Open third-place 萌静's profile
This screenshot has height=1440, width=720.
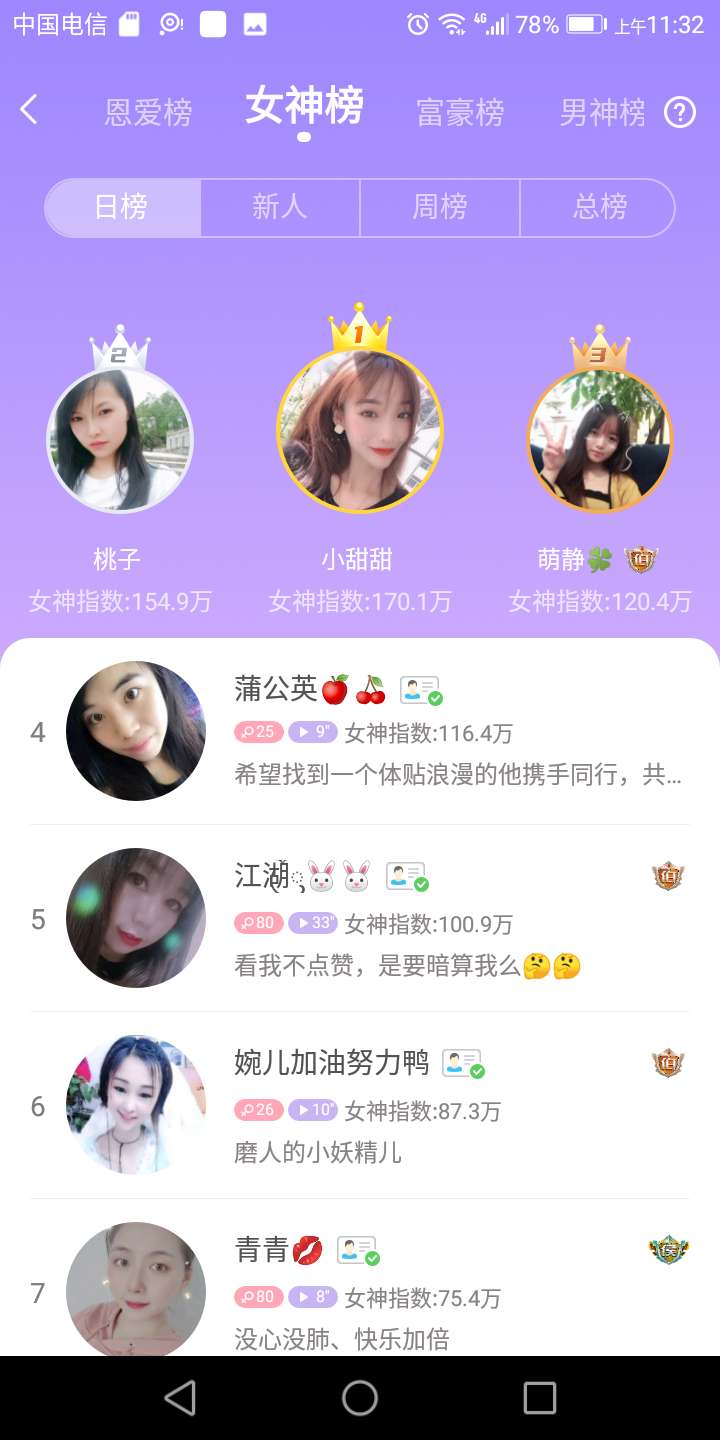(599, 440)
